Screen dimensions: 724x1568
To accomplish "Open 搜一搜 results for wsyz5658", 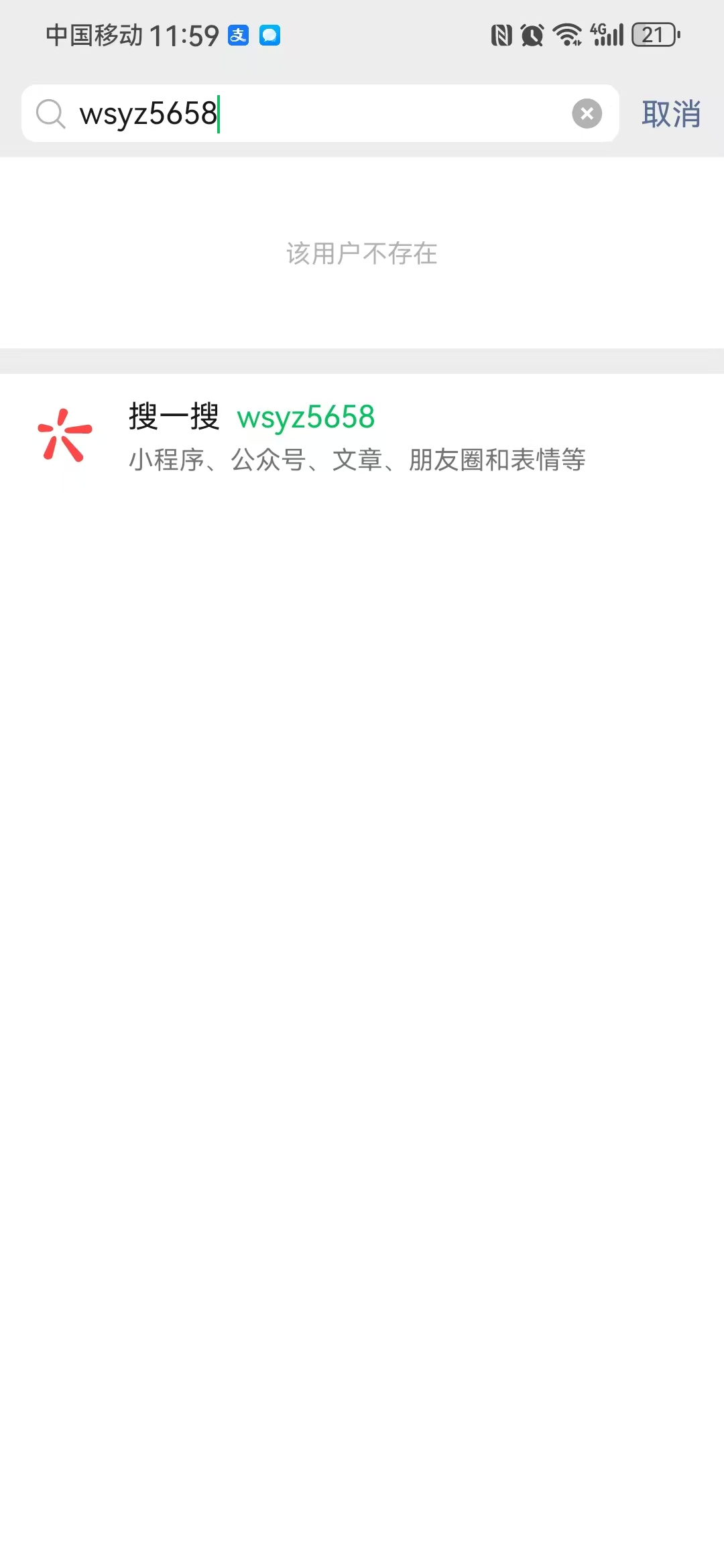I will (355, 436).
